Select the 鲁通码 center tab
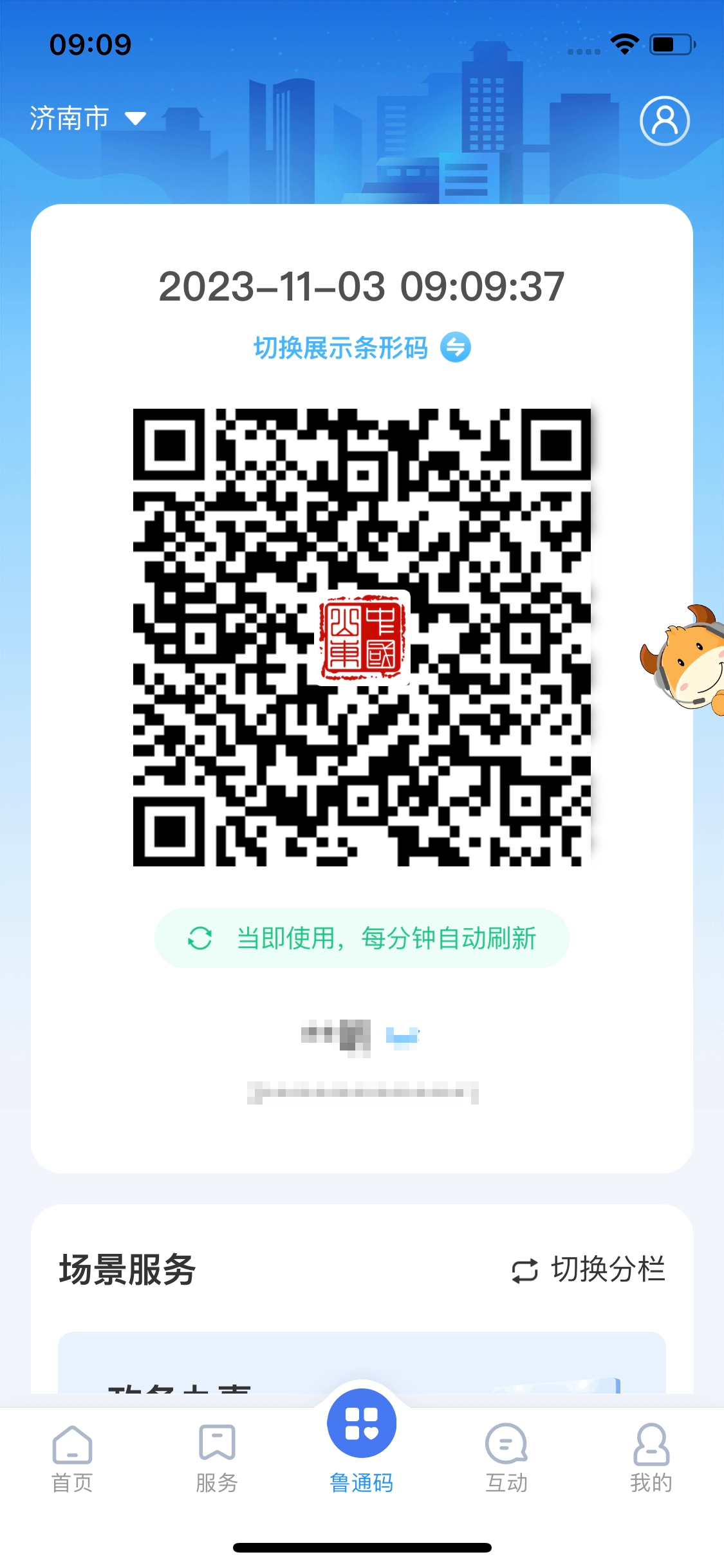The image size is (724, 1568). pos(362,1442)
